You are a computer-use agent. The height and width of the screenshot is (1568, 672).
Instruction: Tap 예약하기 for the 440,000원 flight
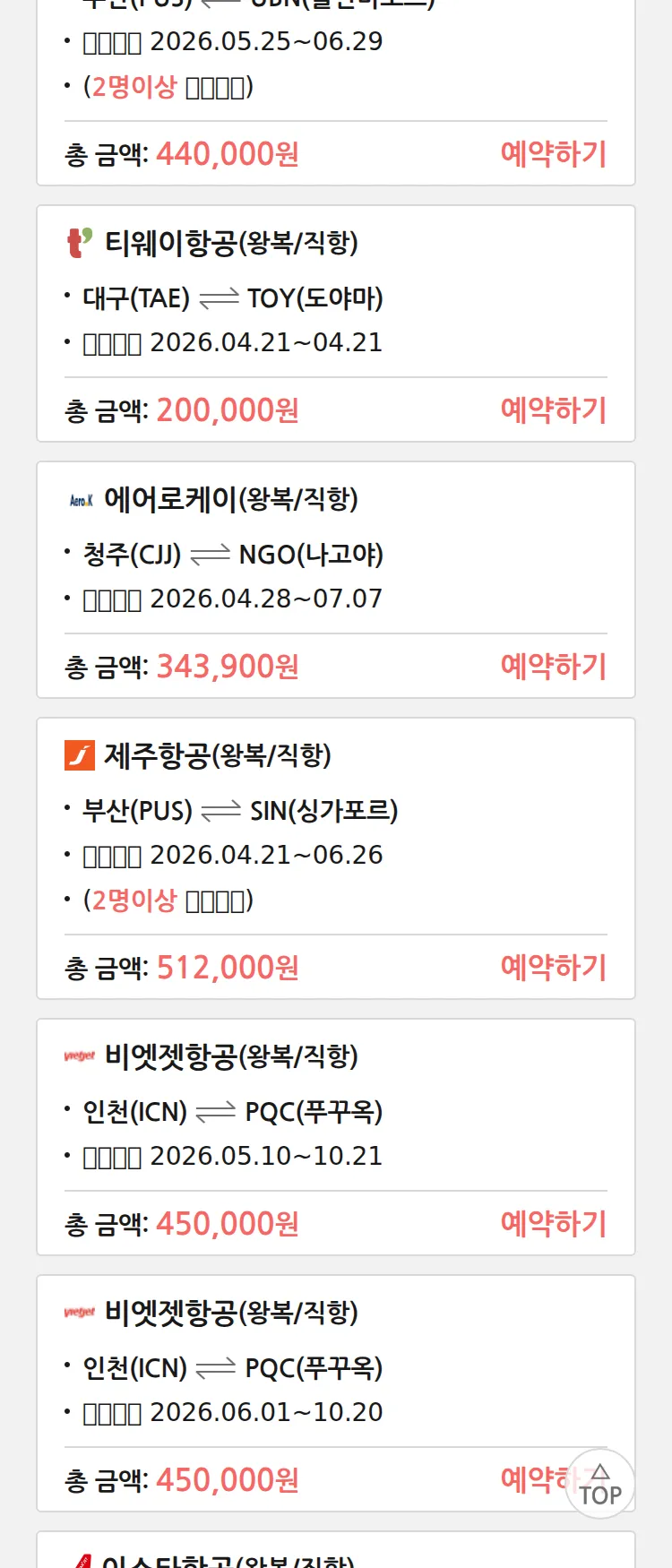click(553, 154)
